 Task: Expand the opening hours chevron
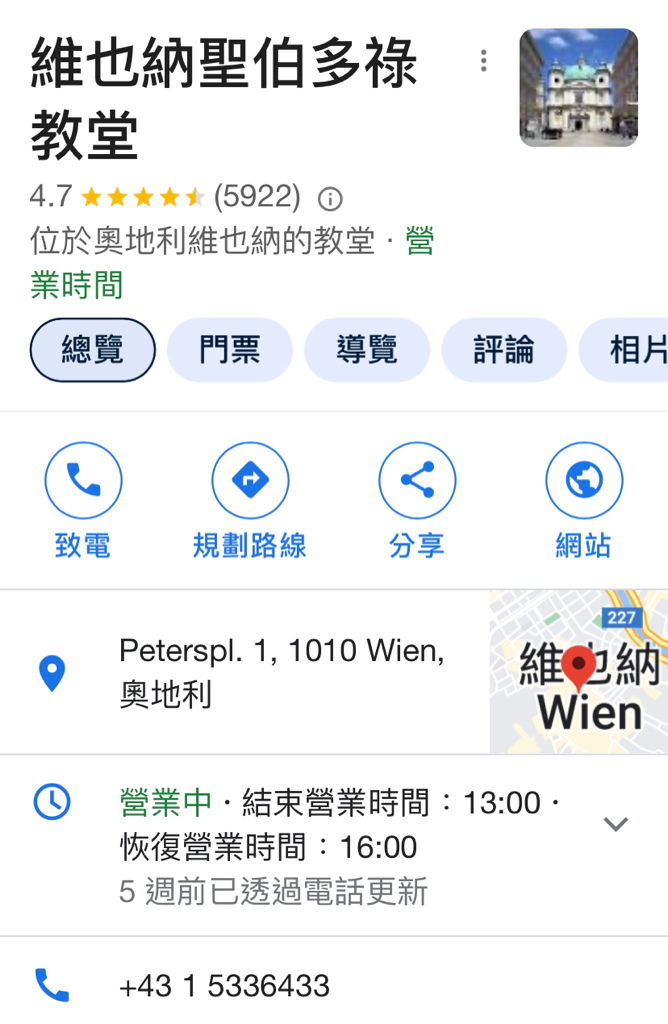(x=615, y=824)
